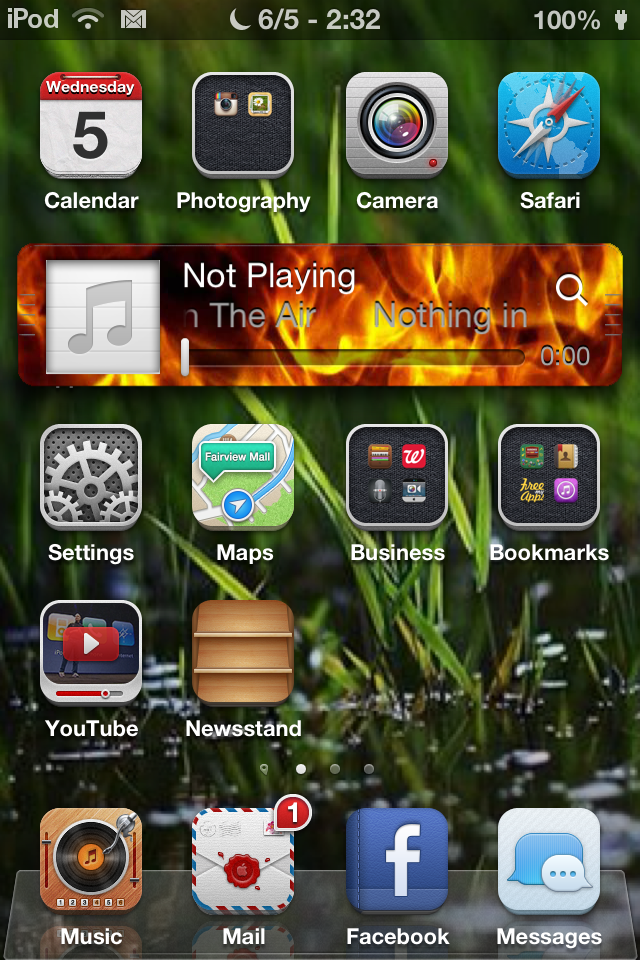The height and width of the screenshot is (960, 640).
Task: Open Music from the dock
Action: 90,861
